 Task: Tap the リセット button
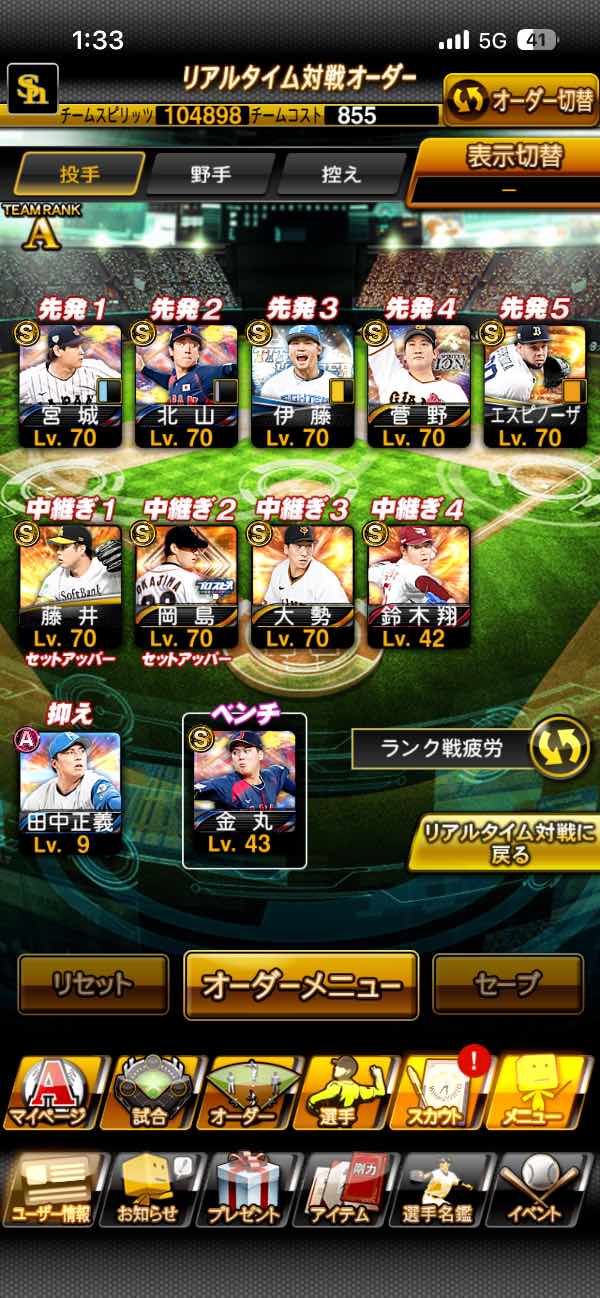(93, 984)
